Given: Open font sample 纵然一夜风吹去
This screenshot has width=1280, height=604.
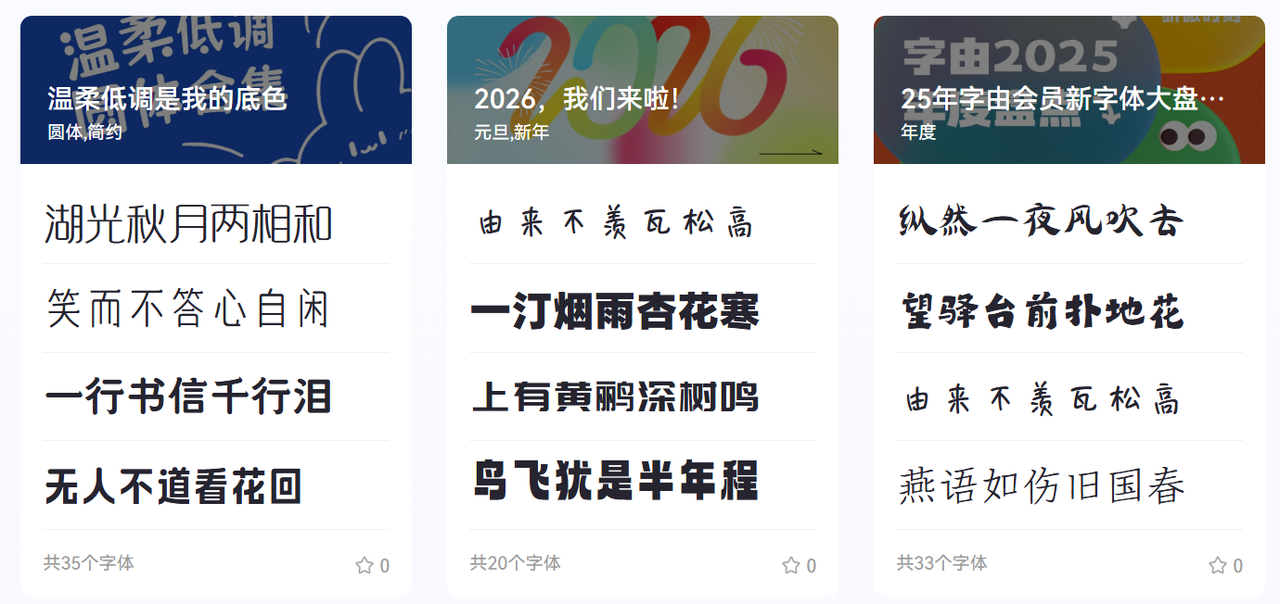Looking at the screenshot, I should [1041, 221].
